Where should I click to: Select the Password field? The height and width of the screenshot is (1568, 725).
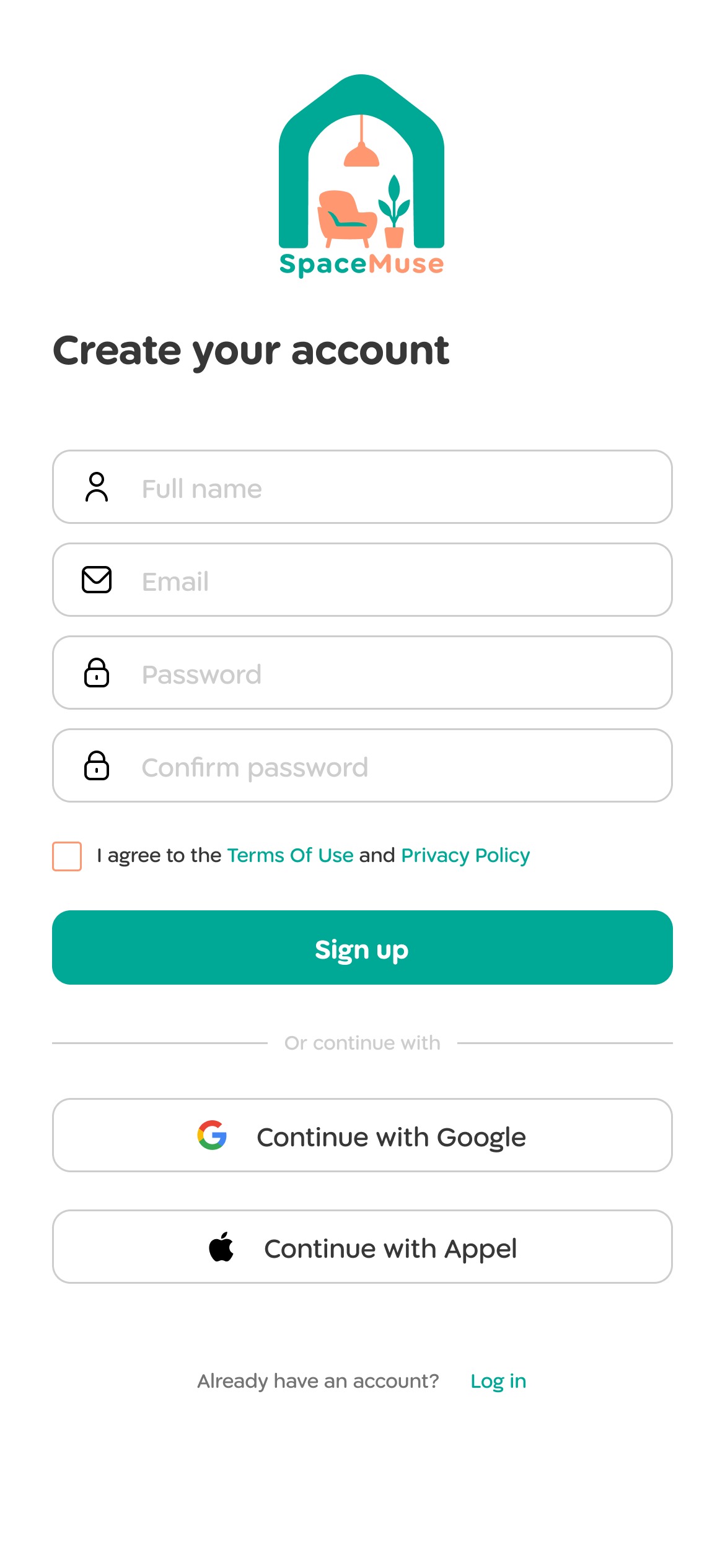click(362, 673)
